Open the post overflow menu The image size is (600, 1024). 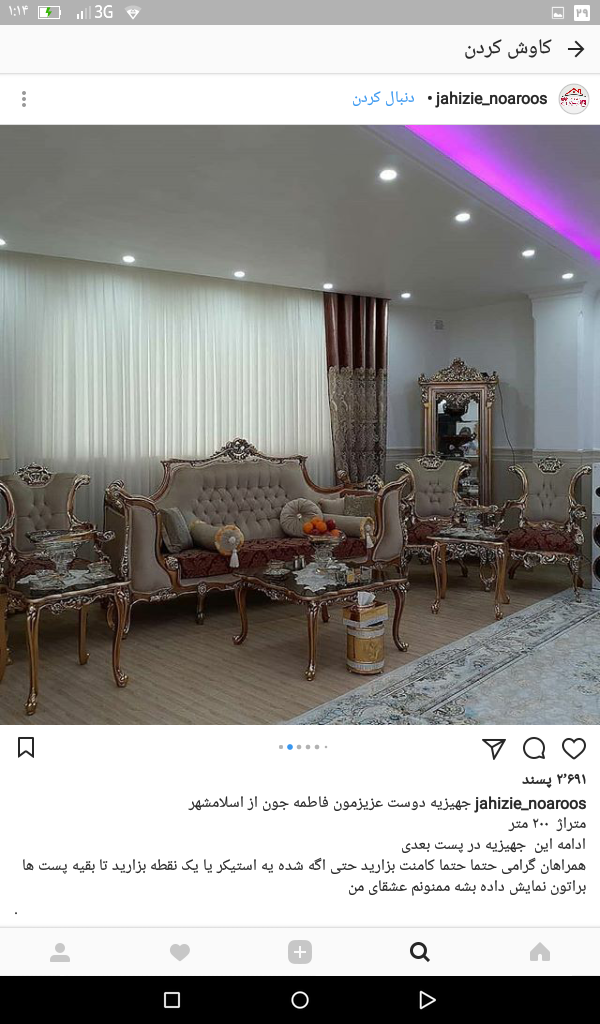click(x=24, y=99)
